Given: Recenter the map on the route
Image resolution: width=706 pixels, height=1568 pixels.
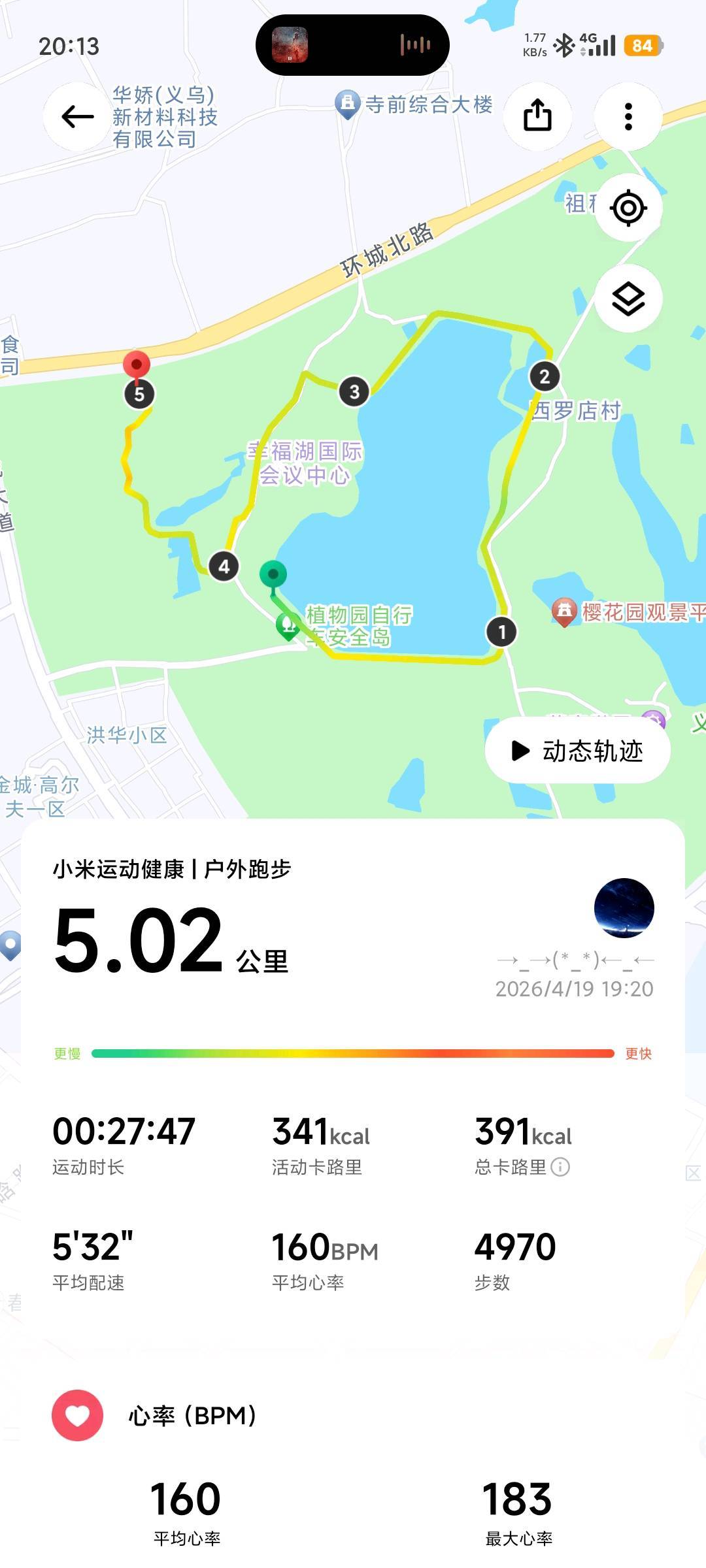Looking at the screenshot, I should tap(628, 208).
